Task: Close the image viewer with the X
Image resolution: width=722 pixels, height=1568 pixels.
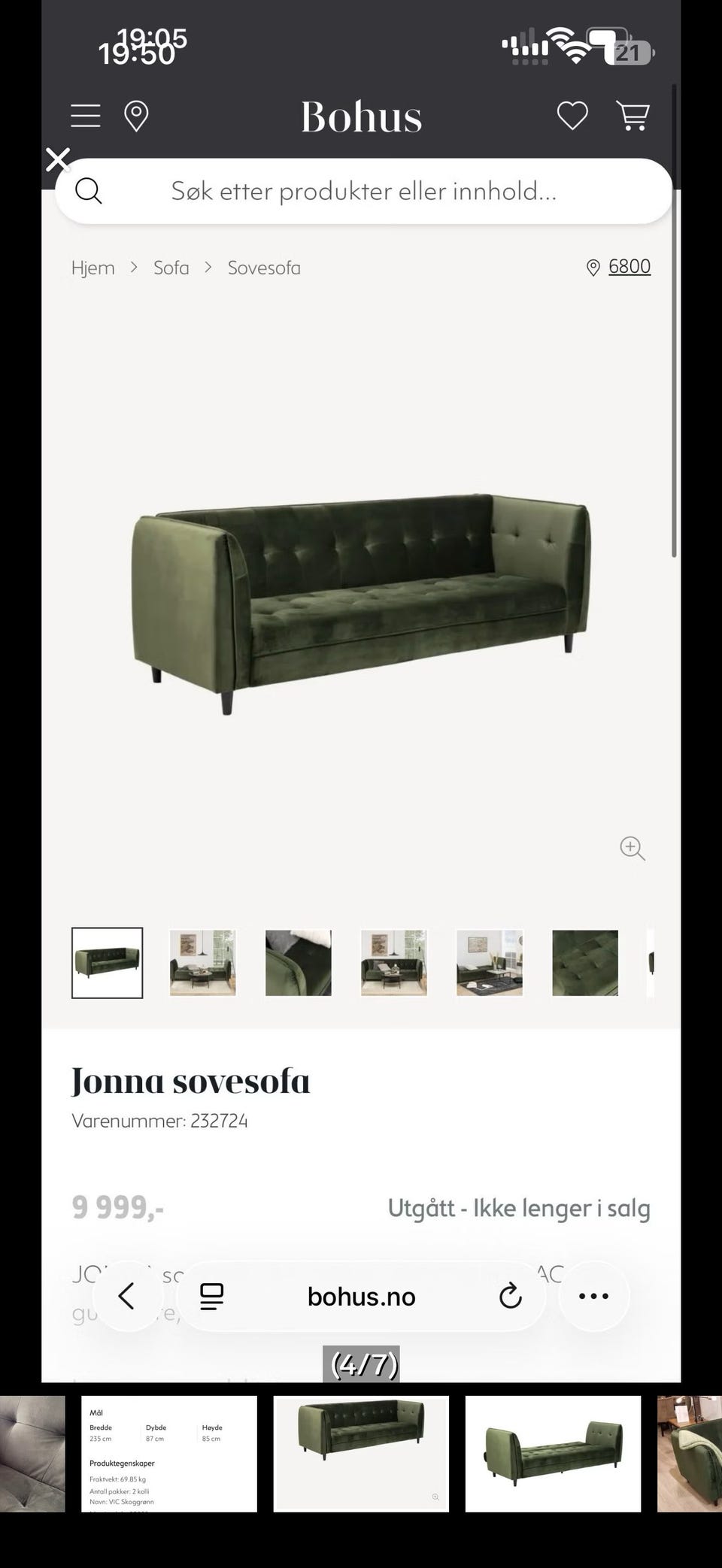Action: click(58, 160)
